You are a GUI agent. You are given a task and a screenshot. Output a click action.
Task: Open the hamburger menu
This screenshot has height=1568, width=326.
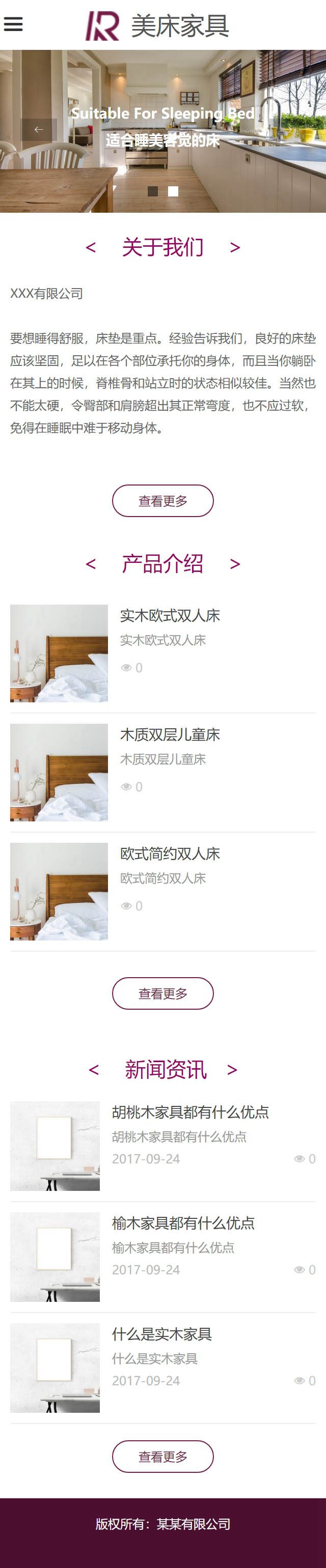coord(13,24)
